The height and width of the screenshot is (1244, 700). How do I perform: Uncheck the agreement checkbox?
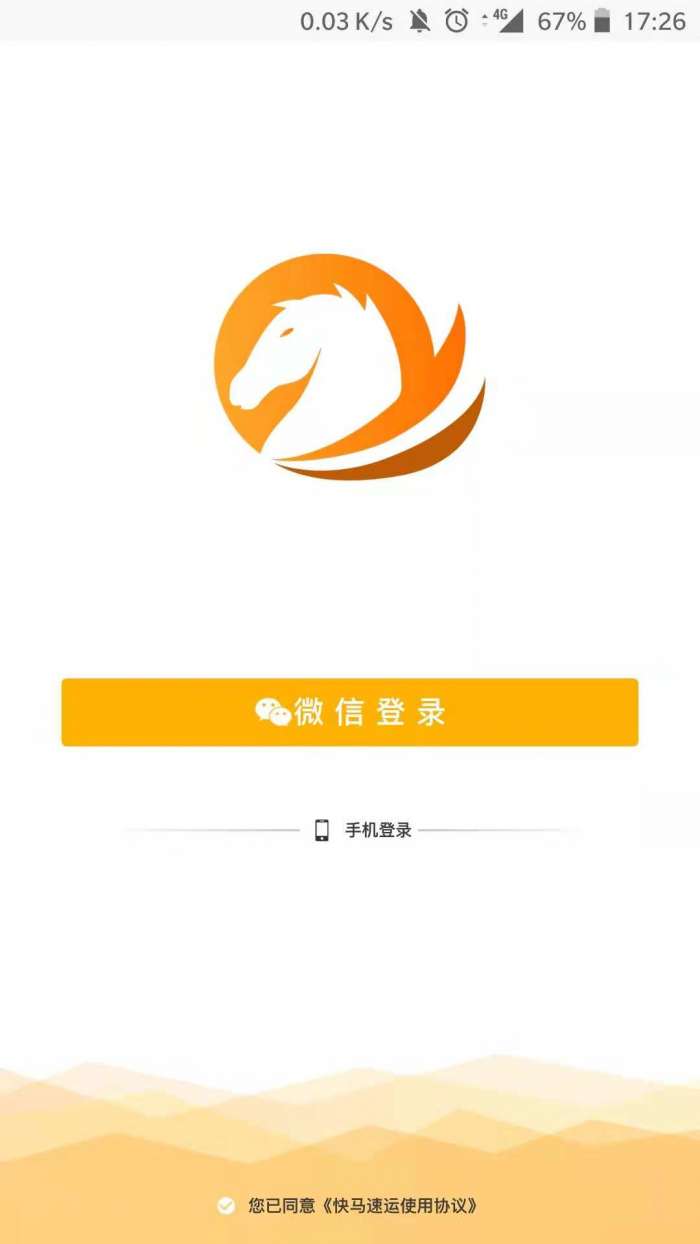coord(226,1205)
